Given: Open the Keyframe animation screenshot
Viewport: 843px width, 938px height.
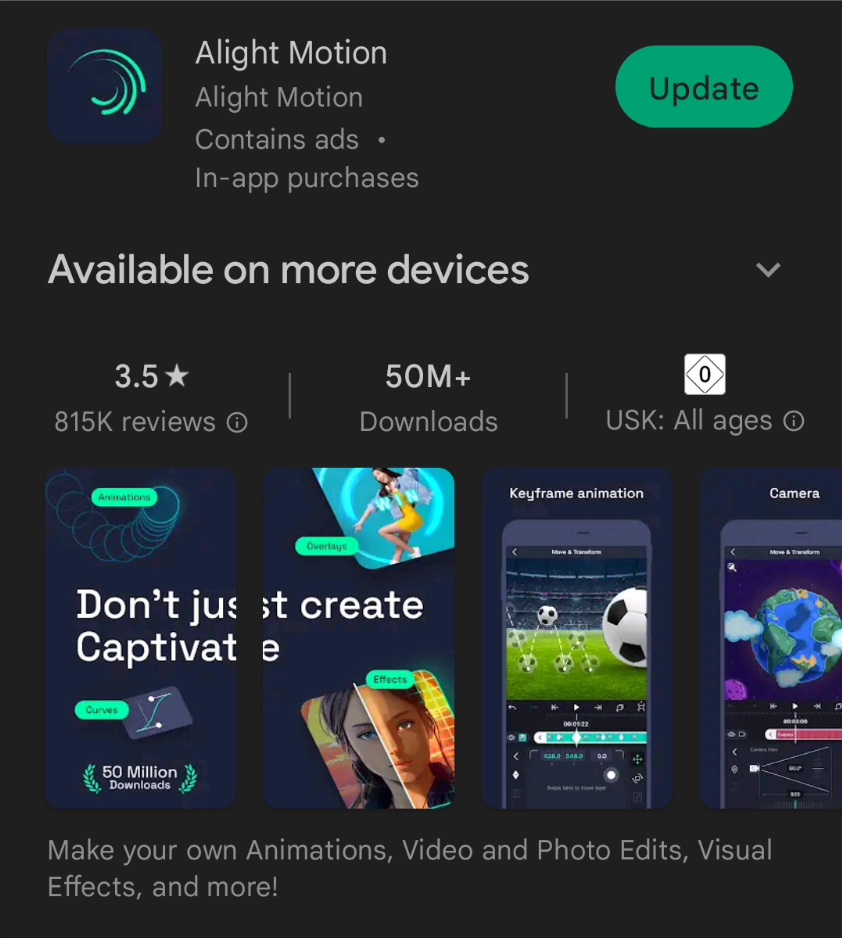Looking at the screenshot, I should pyautogui.click(x=577, y=638).
